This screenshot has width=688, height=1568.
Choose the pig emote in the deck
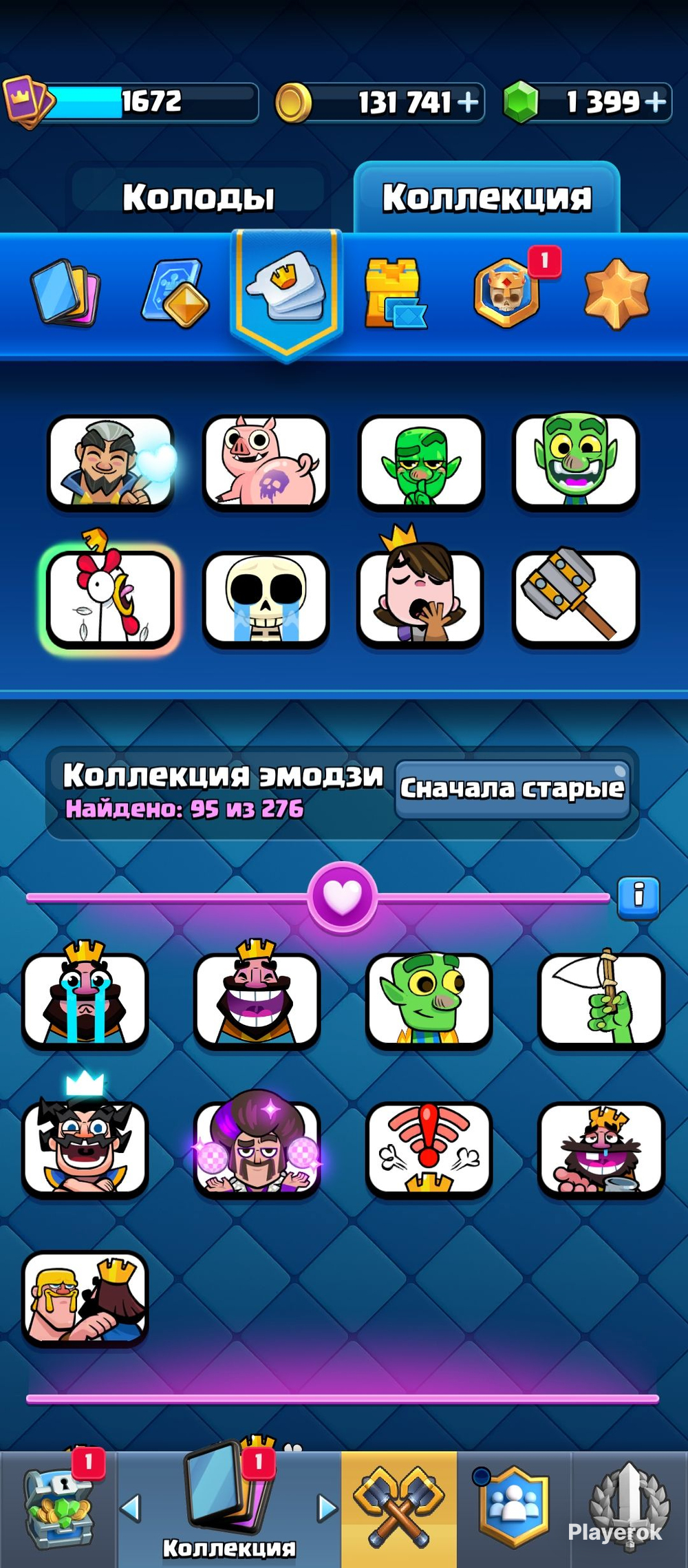point(266,461)
